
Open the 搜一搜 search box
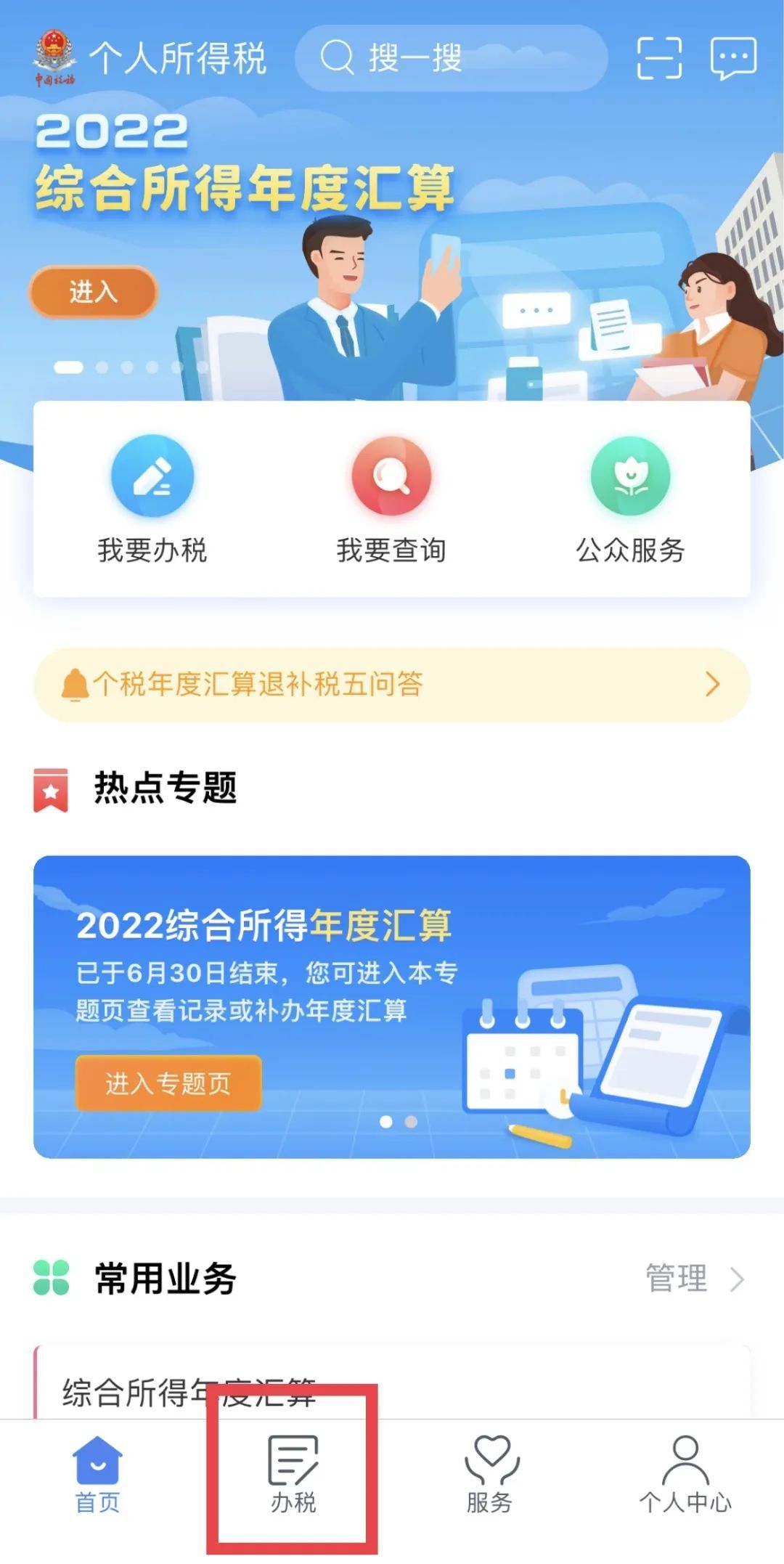pos(451,58)
